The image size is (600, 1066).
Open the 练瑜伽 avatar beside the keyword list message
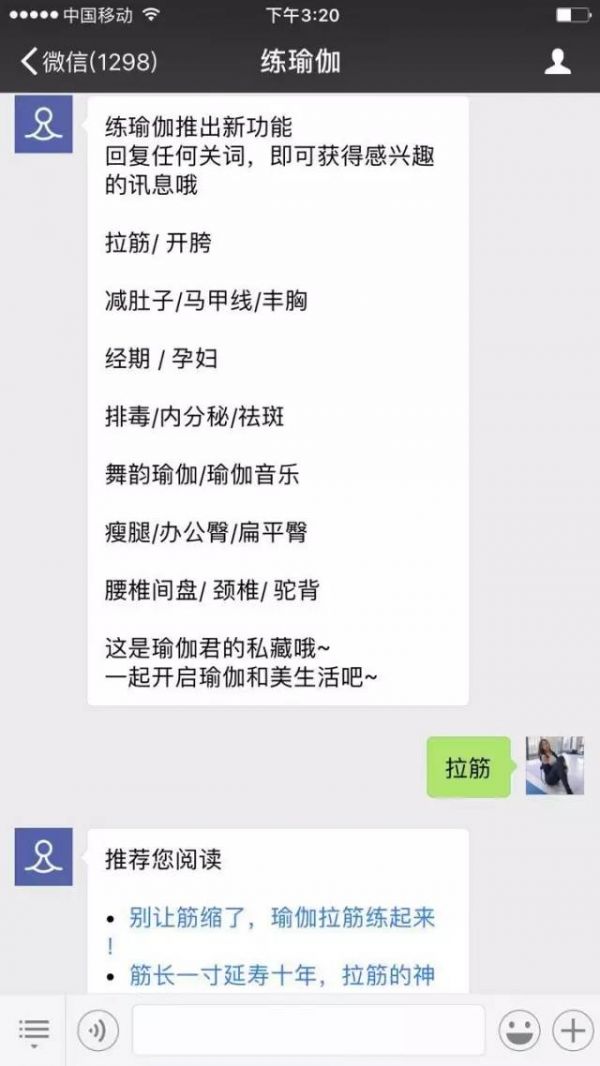click(43, 124)
